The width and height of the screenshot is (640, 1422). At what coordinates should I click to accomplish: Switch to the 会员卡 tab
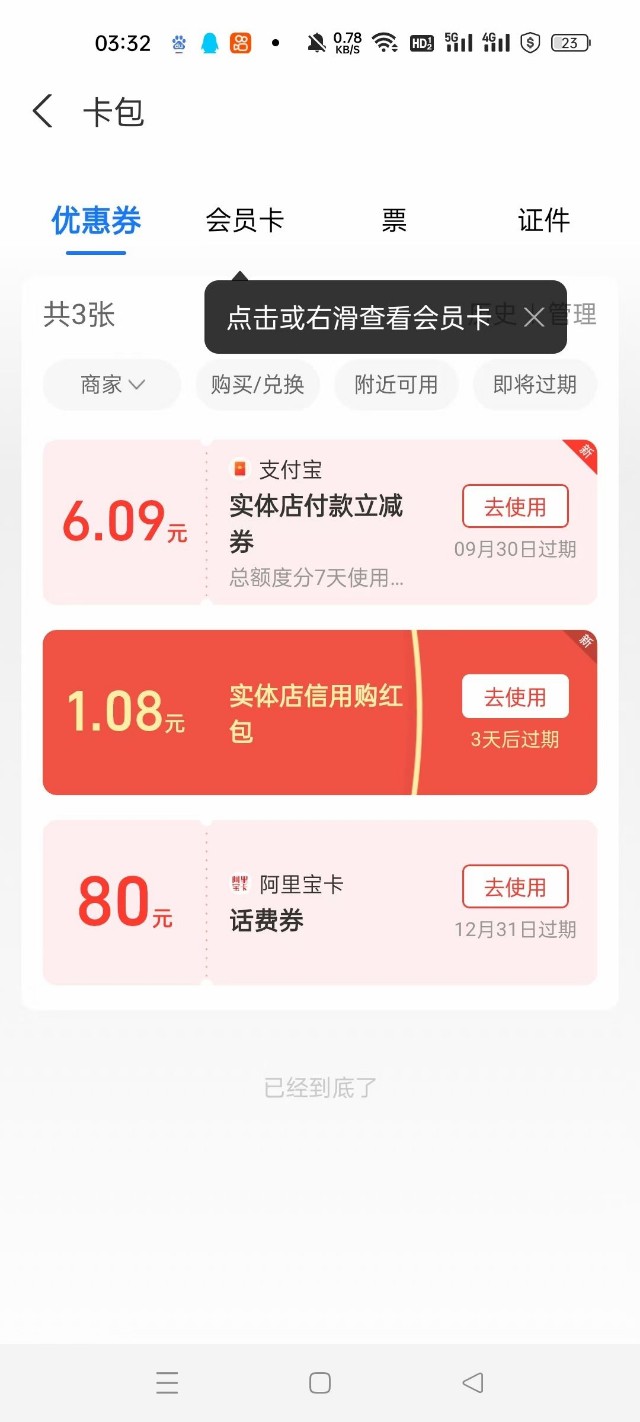tap(245, 221)
